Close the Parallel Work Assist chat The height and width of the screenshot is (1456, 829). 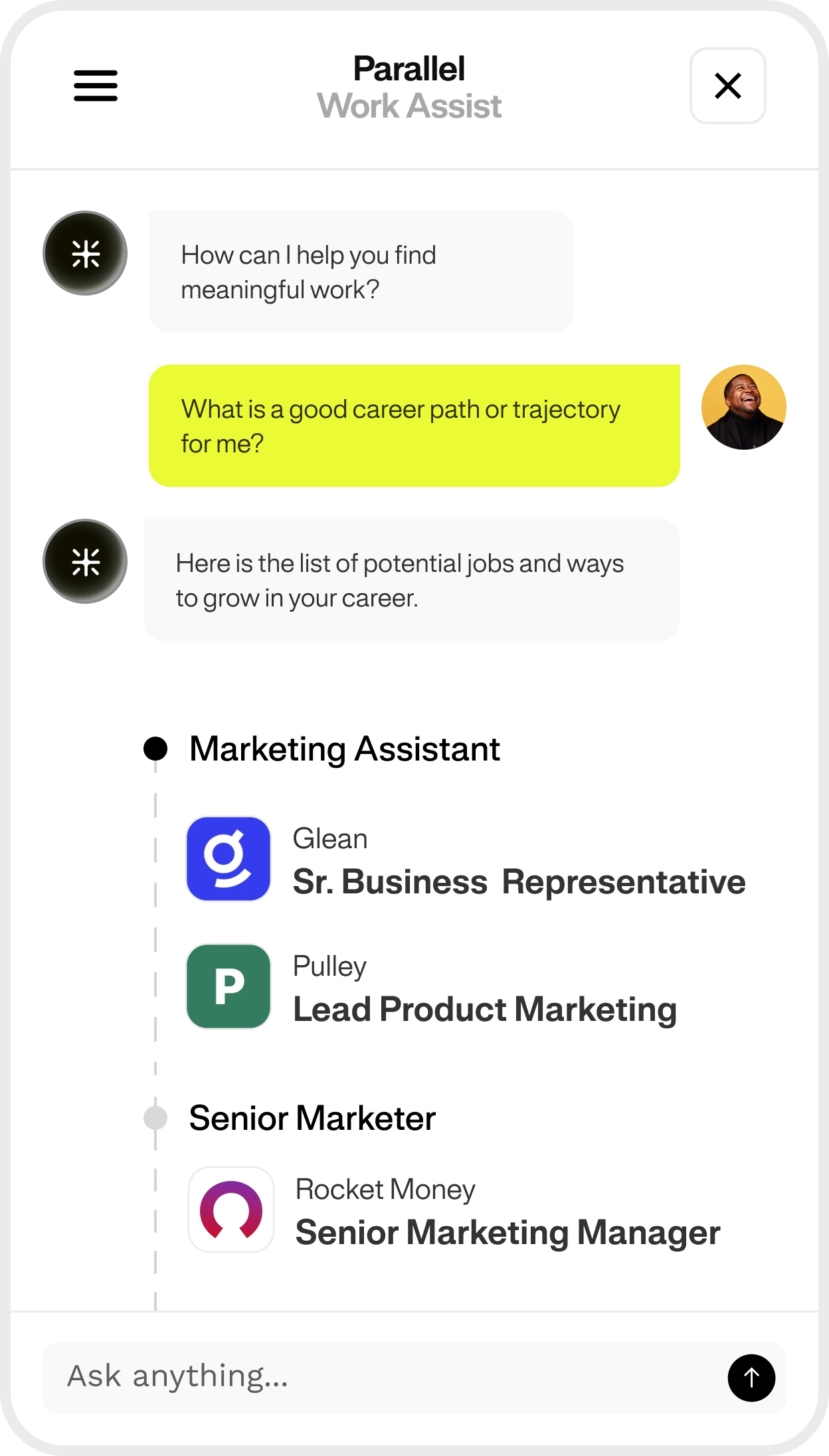click(727, 86)
